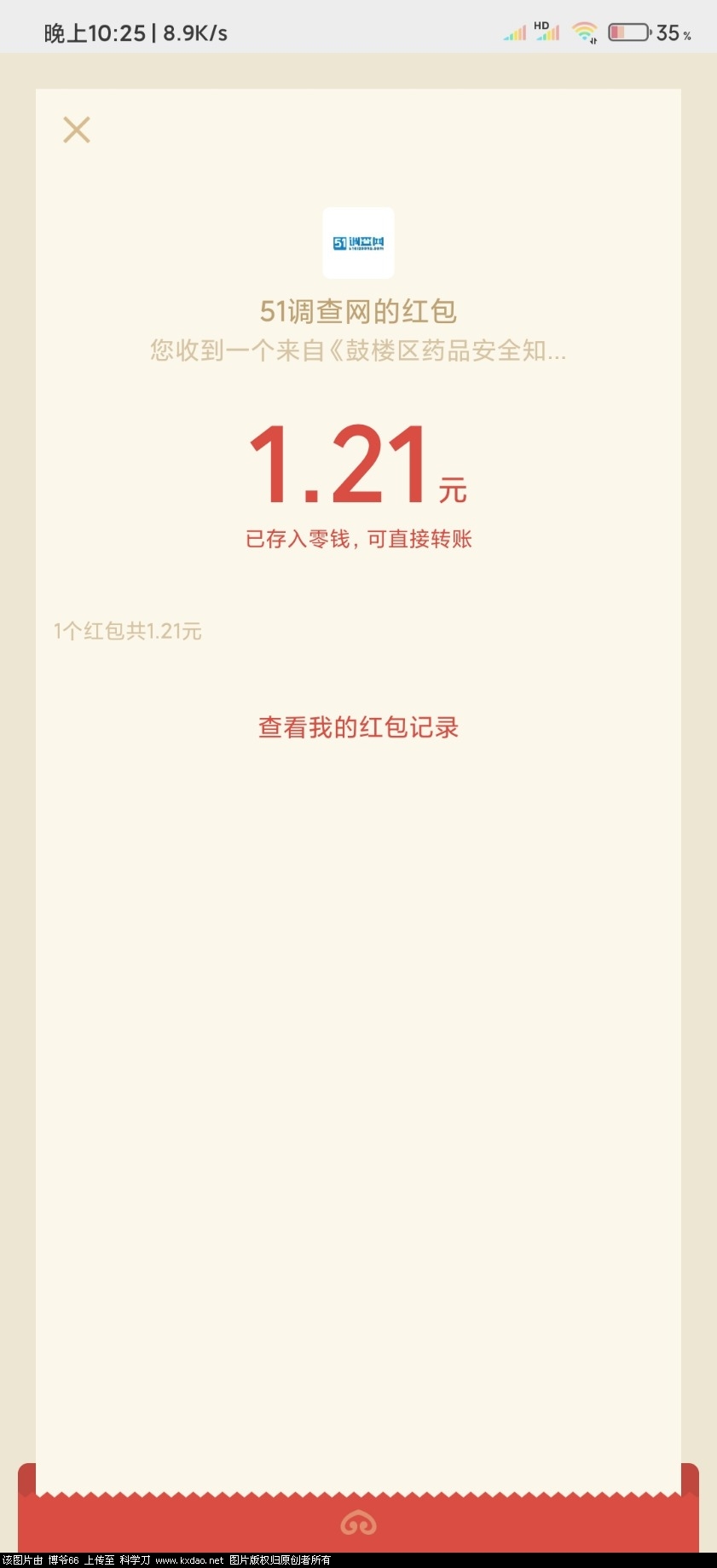Close the red packet details page
The width and height of the screenshot is (717, 1568).
[x=77, y=130]
